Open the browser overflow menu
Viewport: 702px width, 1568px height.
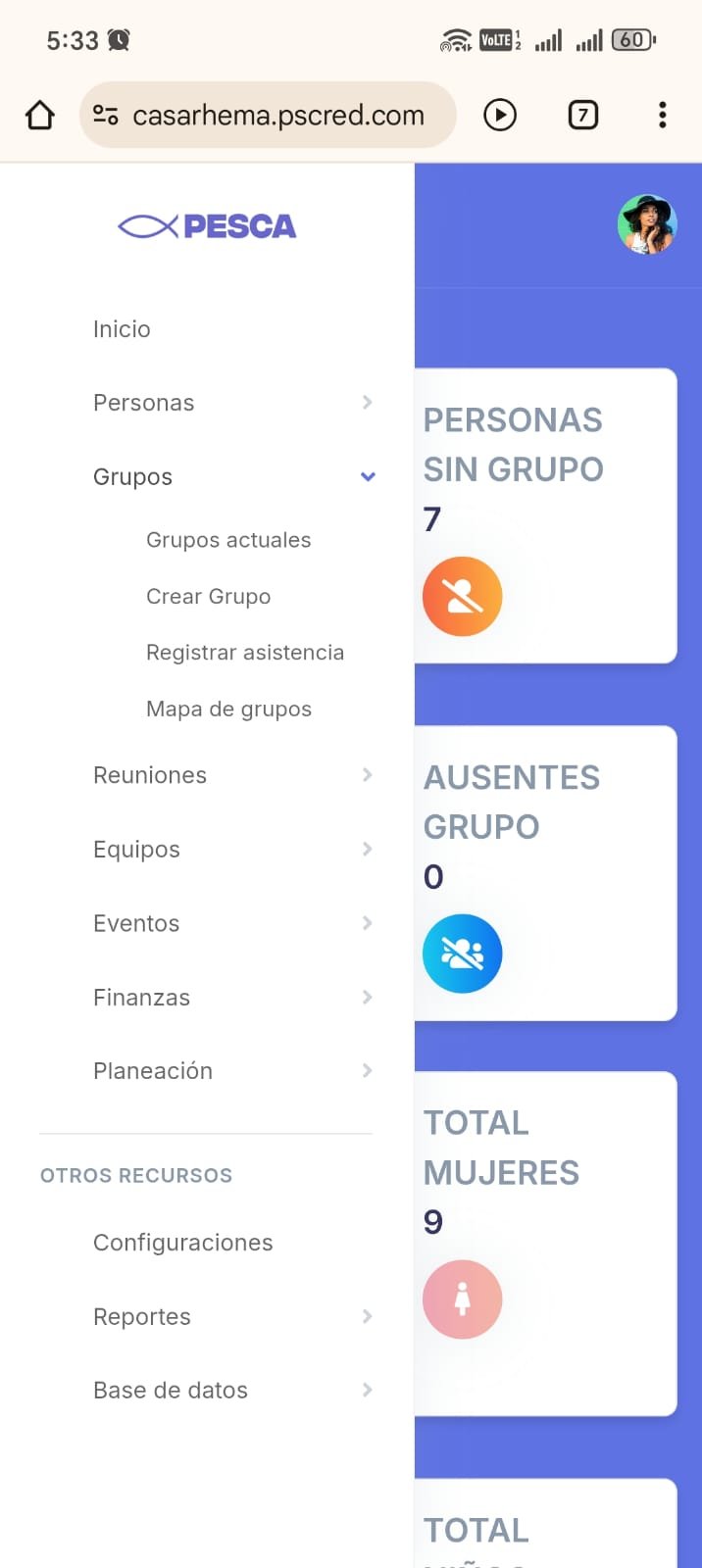(x=663, y=116)
